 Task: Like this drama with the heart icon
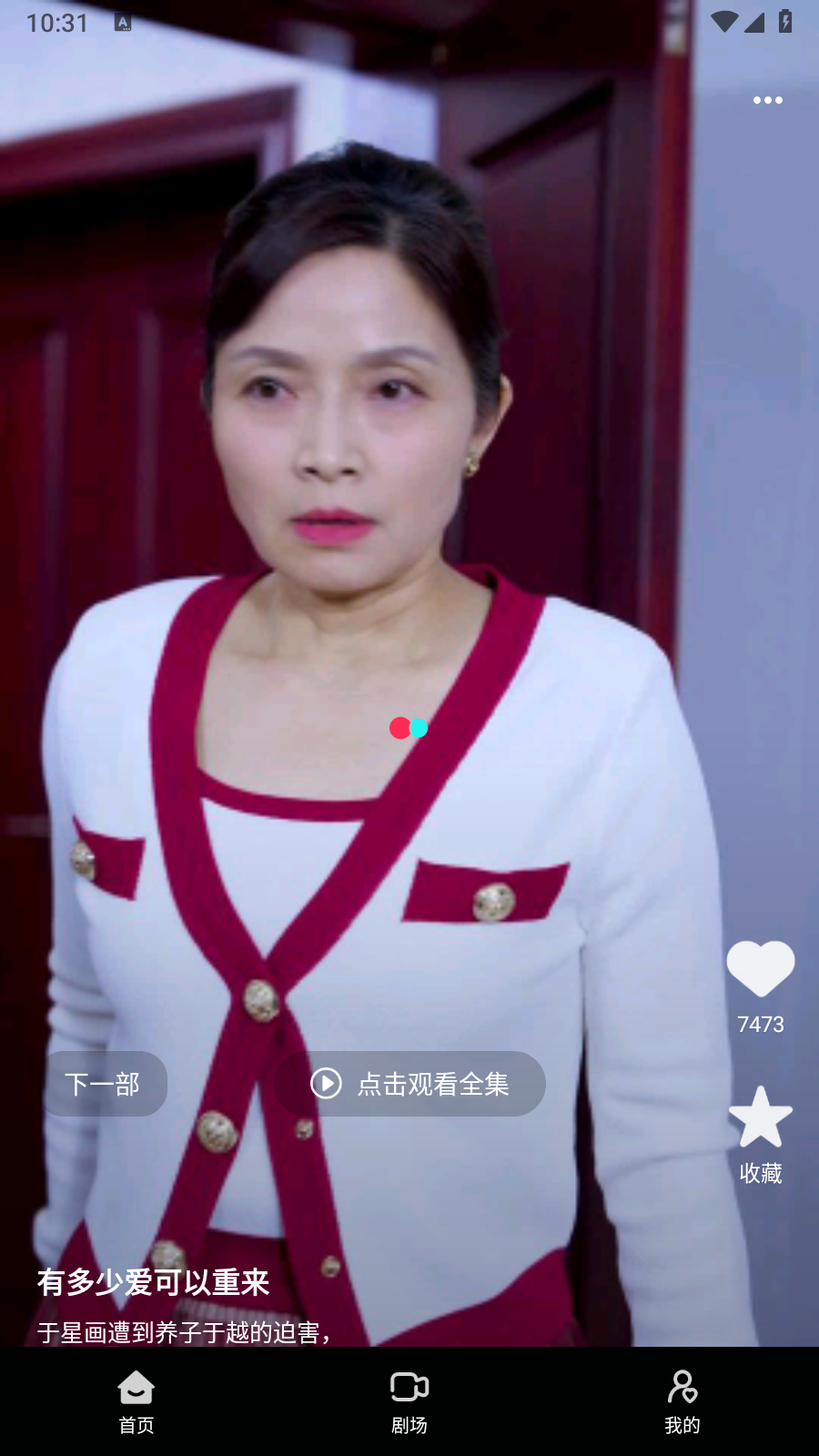click(x=761, y=969)
